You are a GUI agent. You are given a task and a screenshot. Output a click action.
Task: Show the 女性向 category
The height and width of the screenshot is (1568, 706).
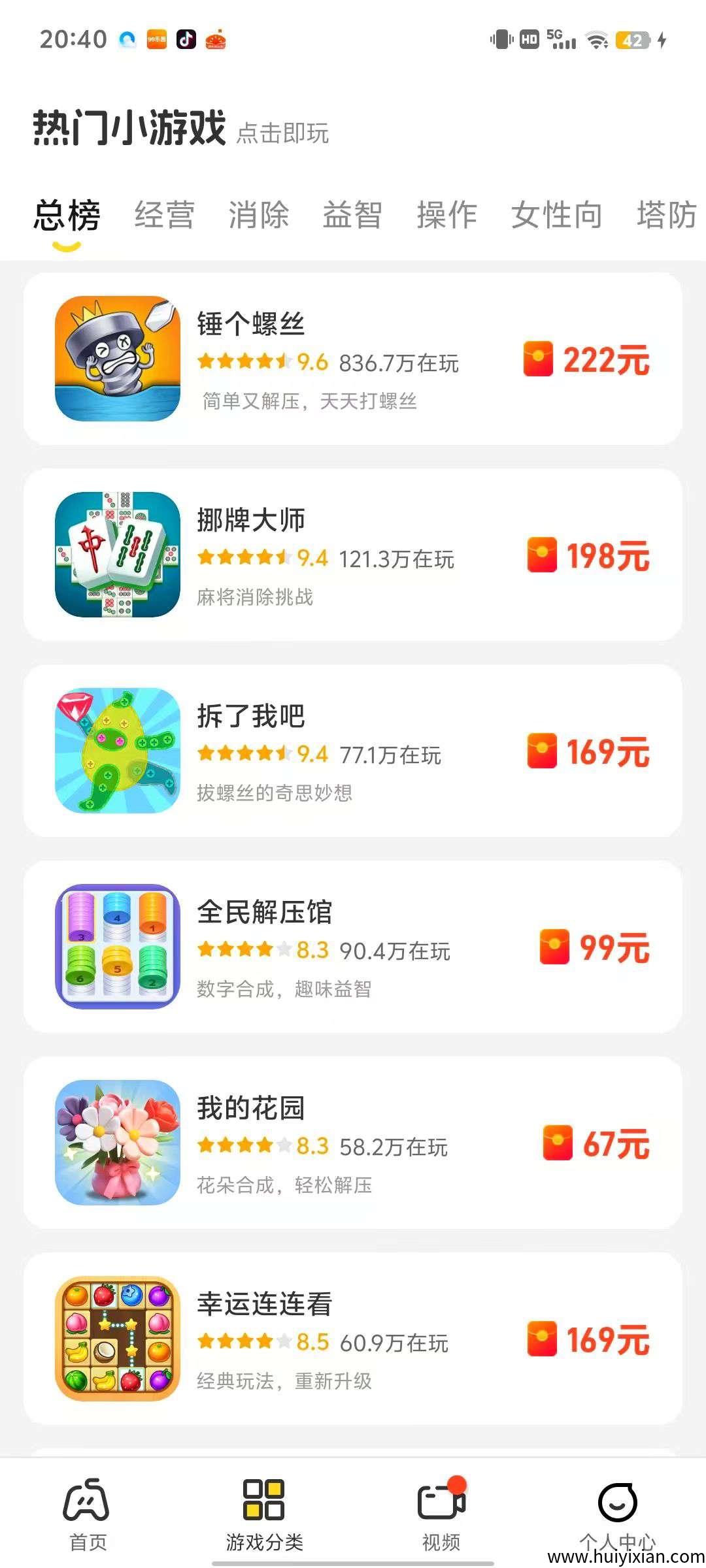click(x=556, y=215)
